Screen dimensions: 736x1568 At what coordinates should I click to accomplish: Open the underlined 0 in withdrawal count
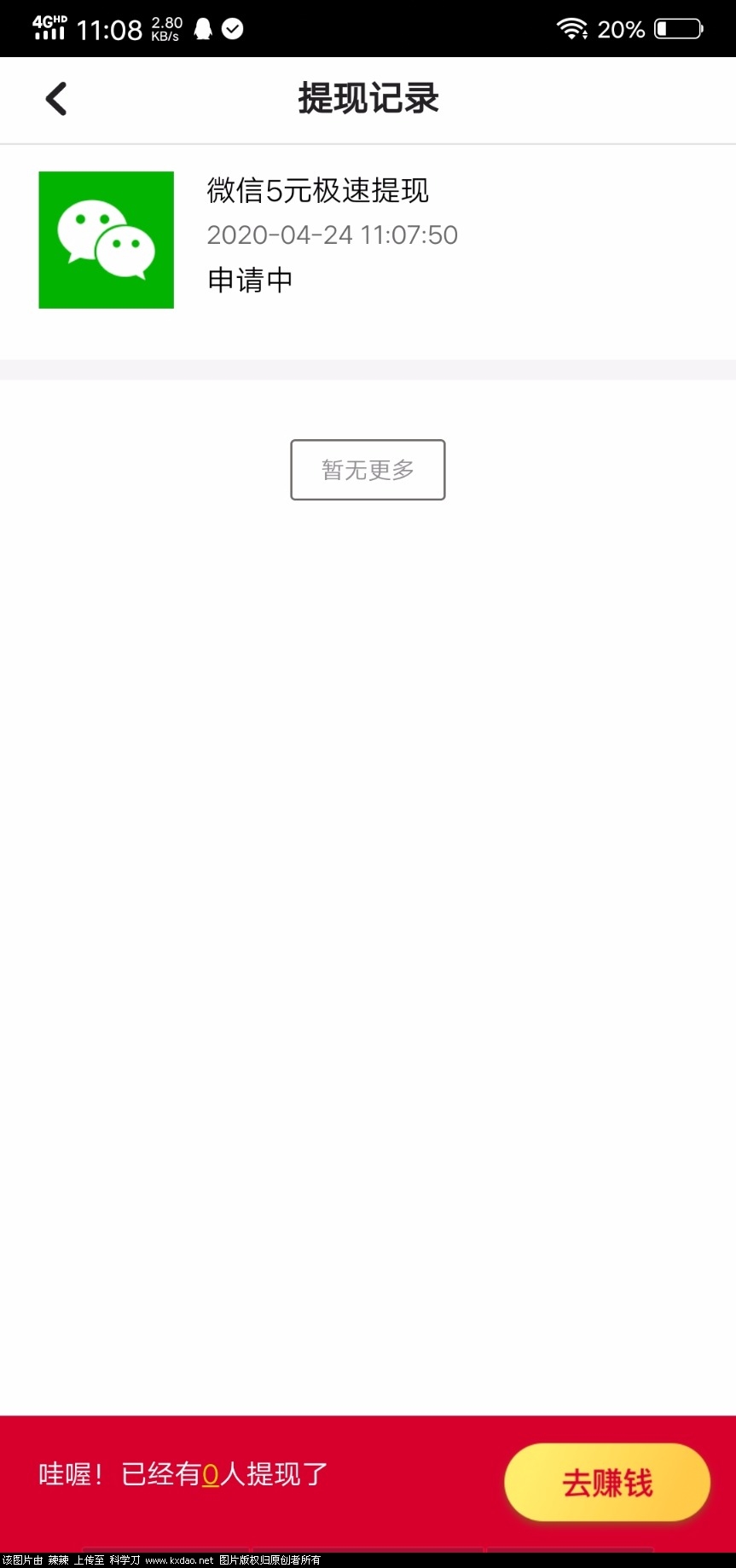click(211, 1473)
